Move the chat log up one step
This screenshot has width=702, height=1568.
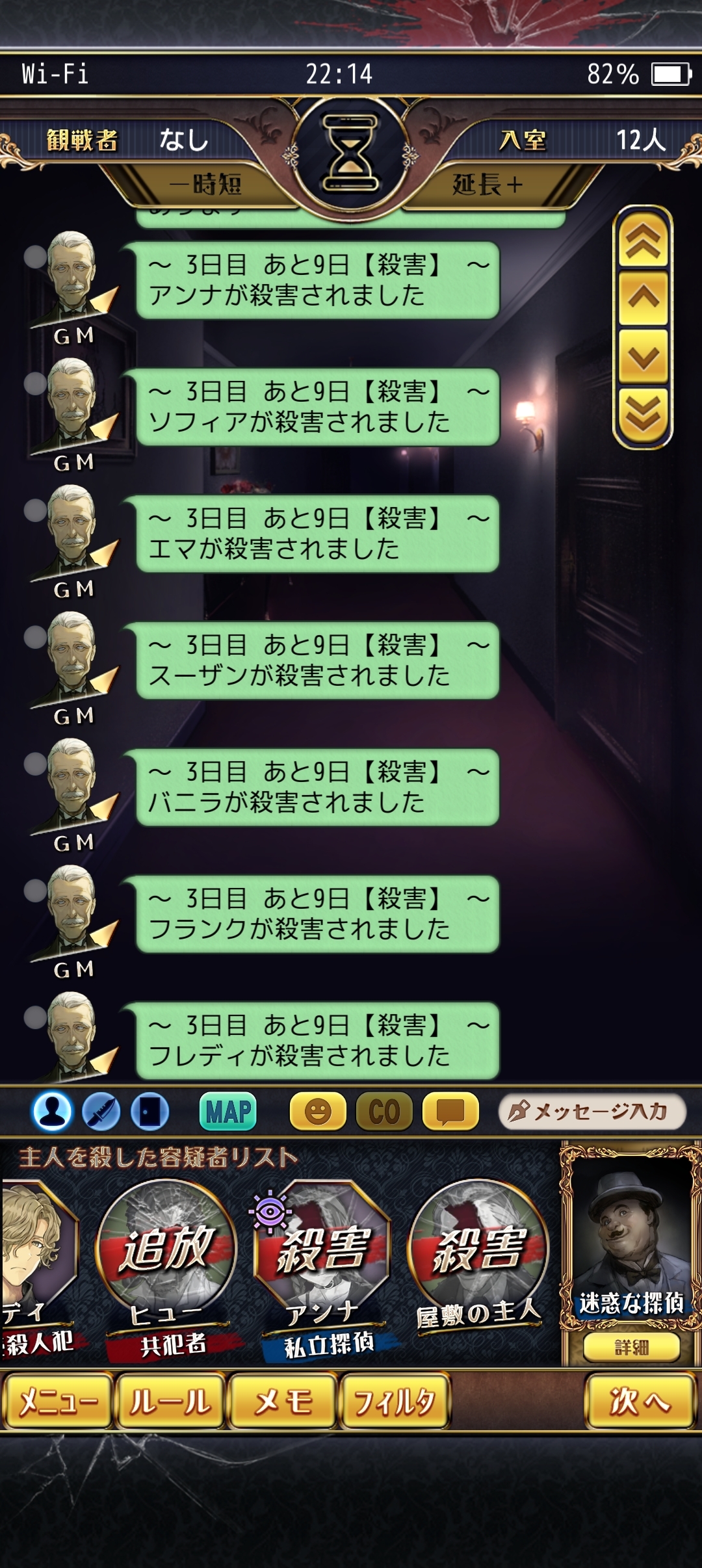click(x=643, y=298)
